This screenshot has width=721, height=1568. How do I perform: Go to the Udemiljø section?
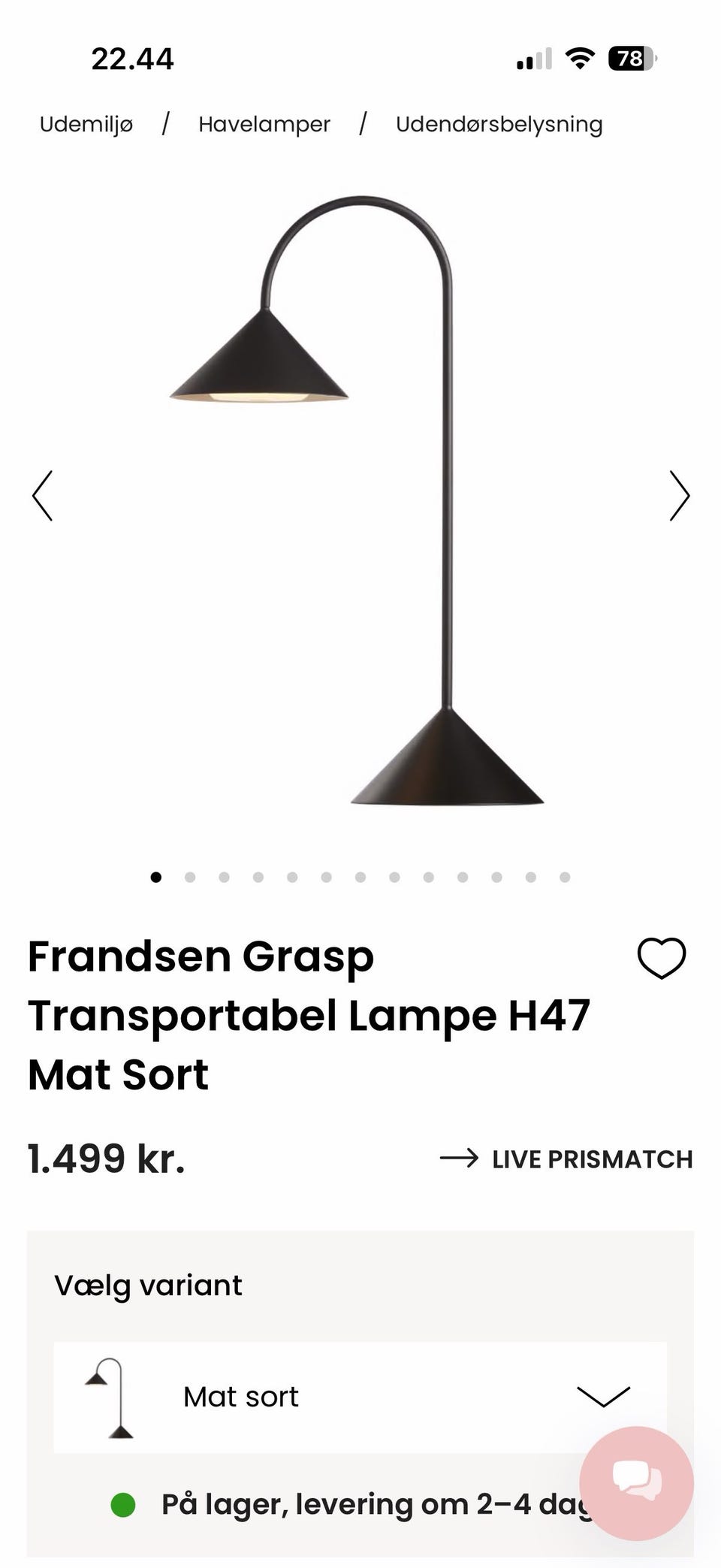point(87,124)
